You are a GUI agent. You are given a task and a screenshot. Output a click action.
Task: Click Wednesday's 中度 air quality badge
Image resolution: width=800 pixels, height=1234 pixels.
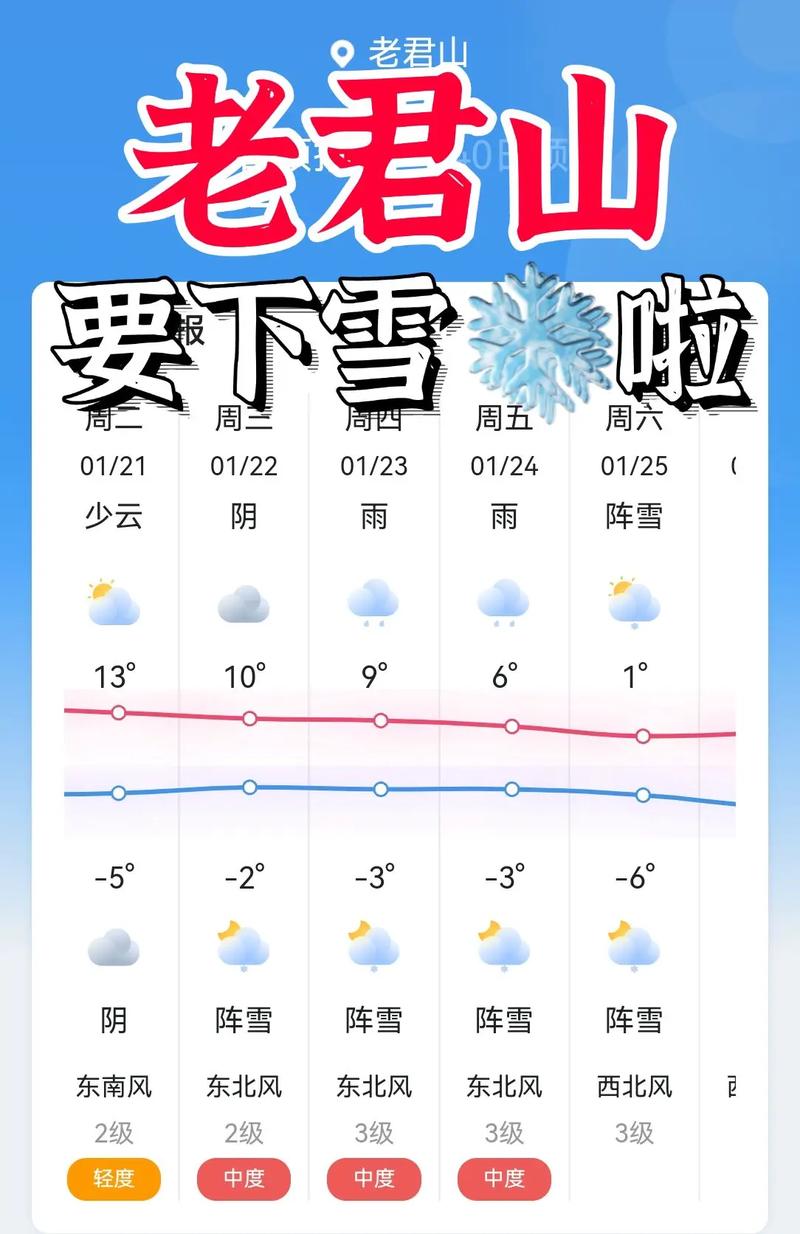pos(243,1180)
